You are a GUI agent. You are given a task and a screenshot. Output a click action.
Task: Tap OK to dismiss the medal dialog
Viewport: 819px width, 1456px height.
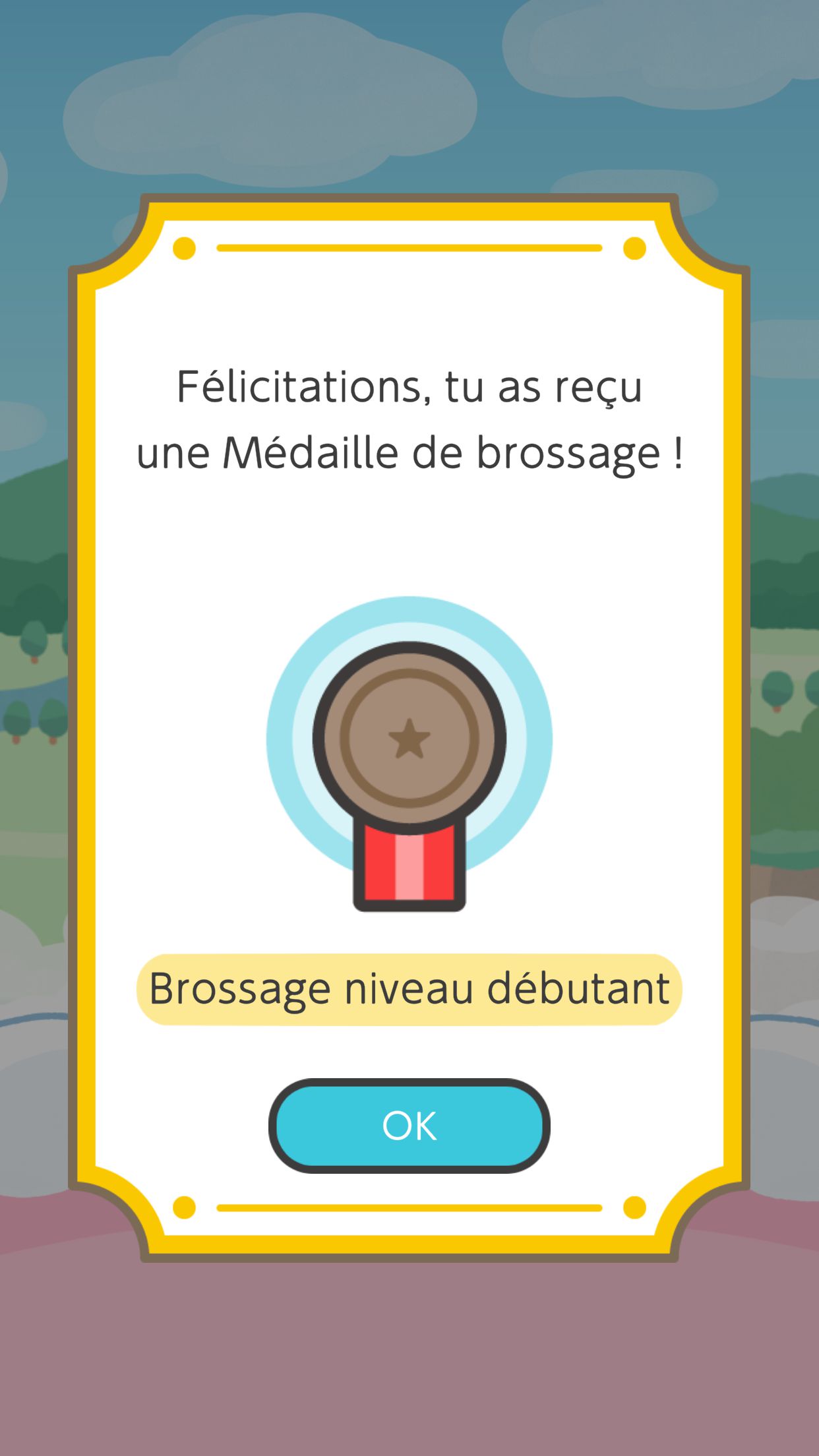pos(409,1126)
